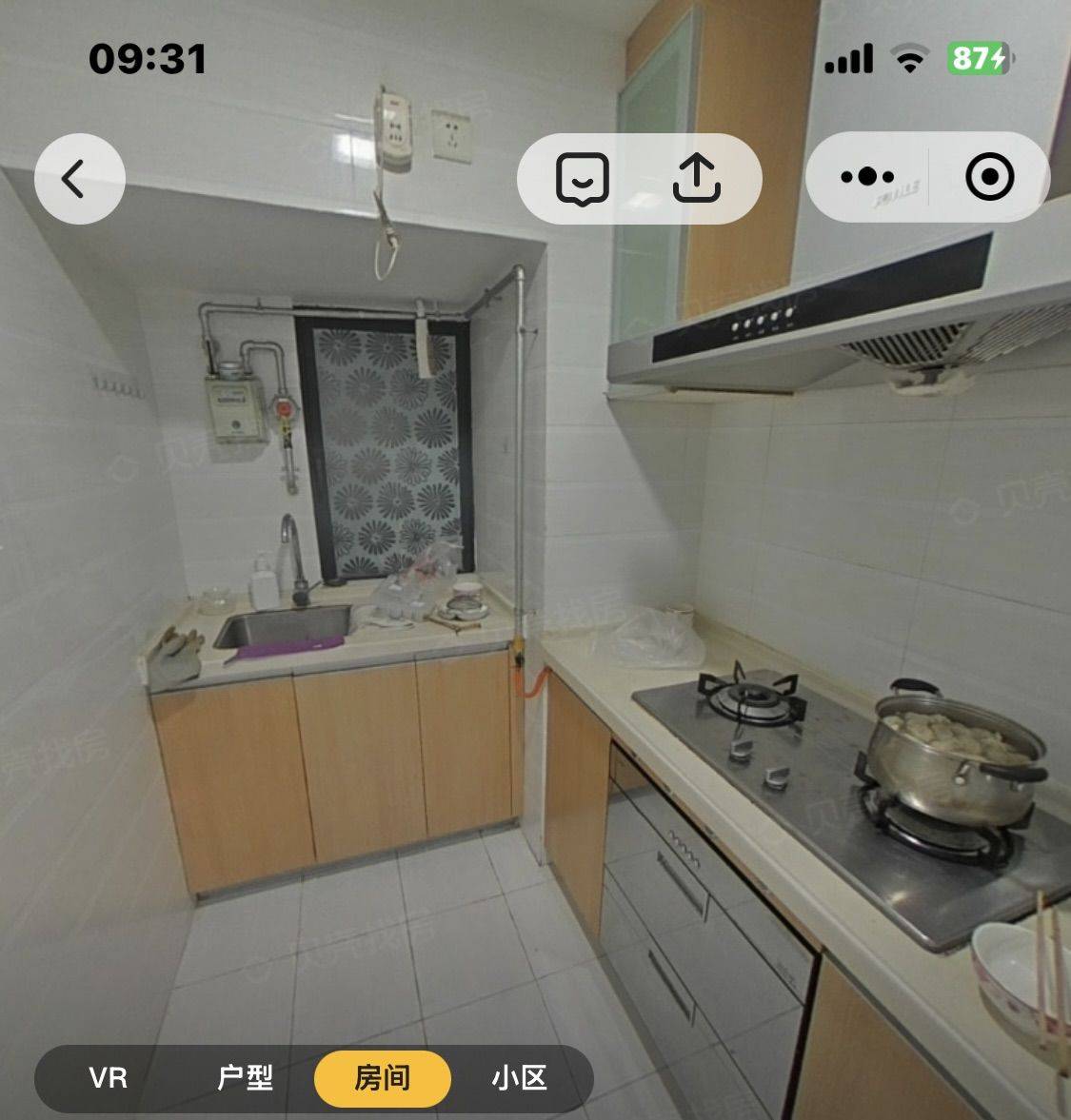This screenshot has height=1120, width=1071.
Task: Switch to the 小区 tab
Action: click(519, 1078)
